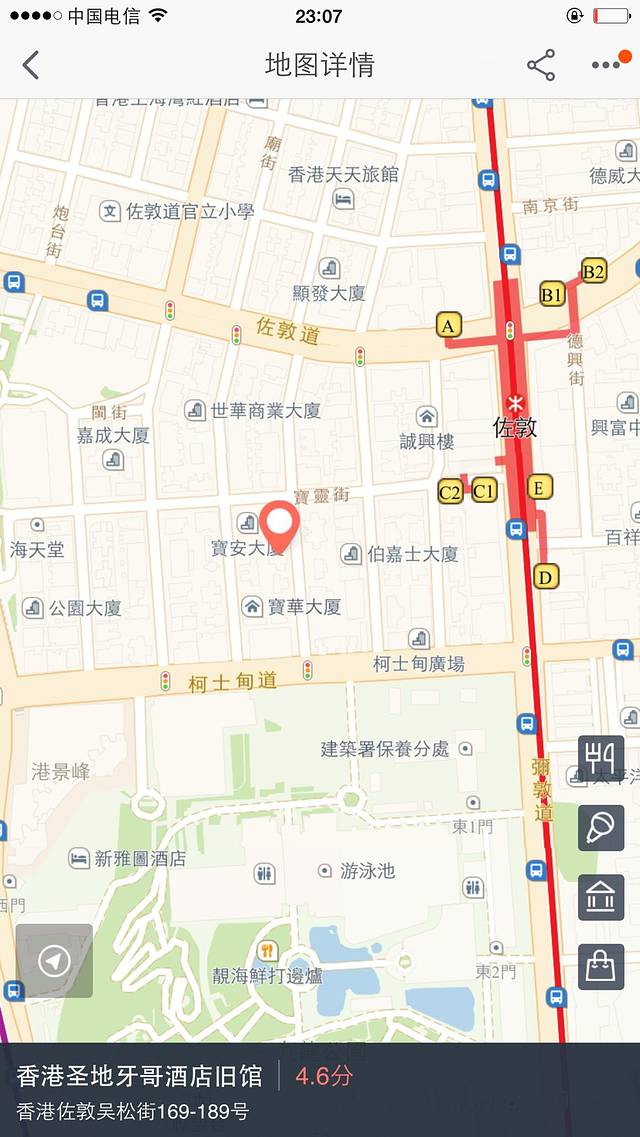Show nearby restaurants on the map
This screenshot has width=640, height=1137.
click(601, 758)
